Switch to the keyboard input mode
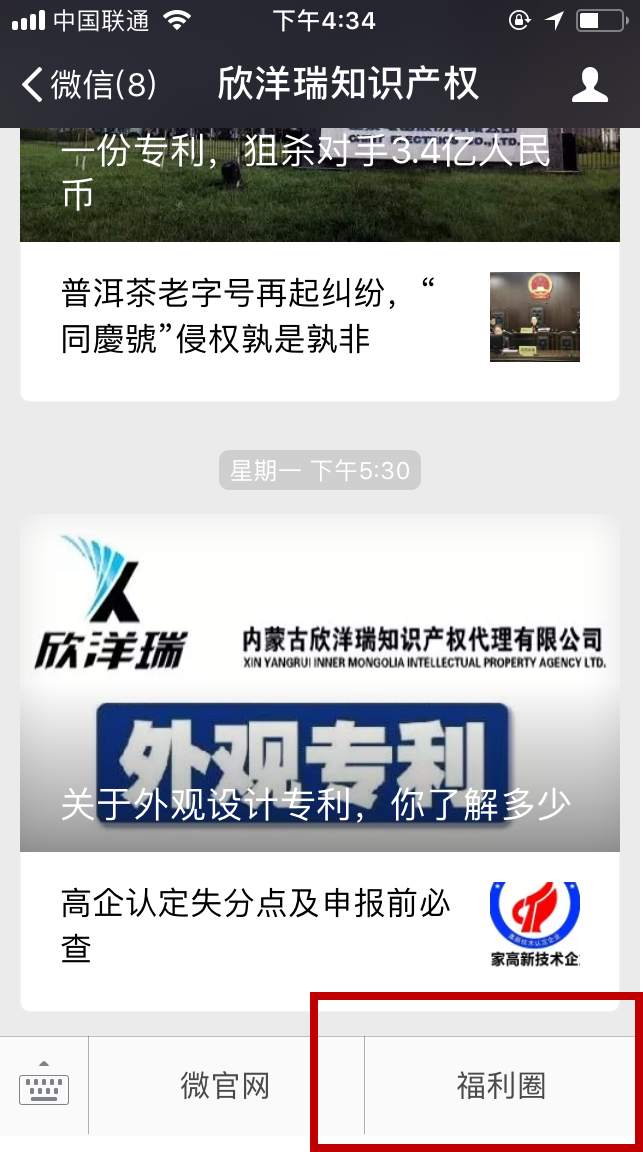 point(44,1086)
